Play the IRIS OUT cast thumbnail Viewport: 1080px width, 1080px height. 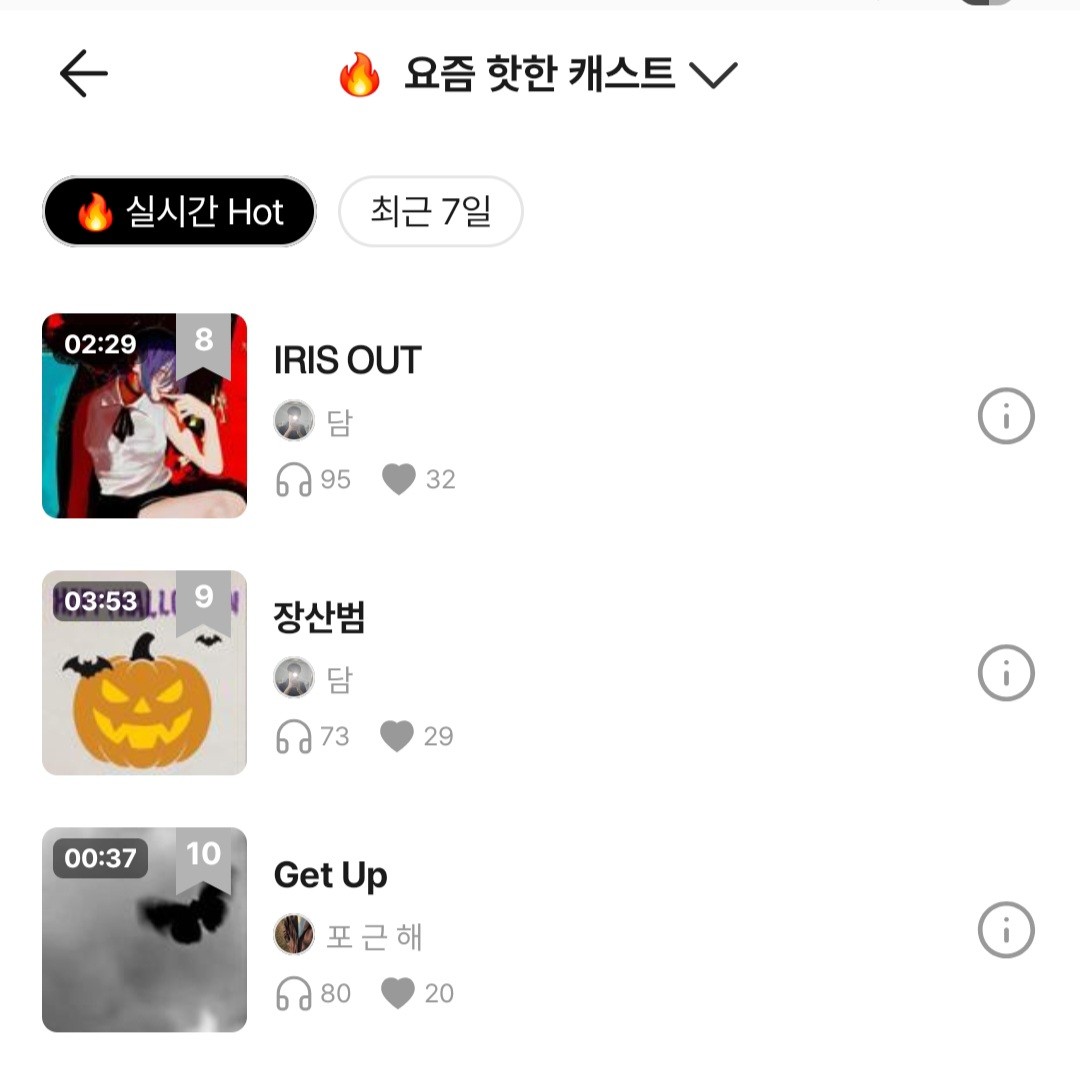pyautogui.click(x=144, y=416)
